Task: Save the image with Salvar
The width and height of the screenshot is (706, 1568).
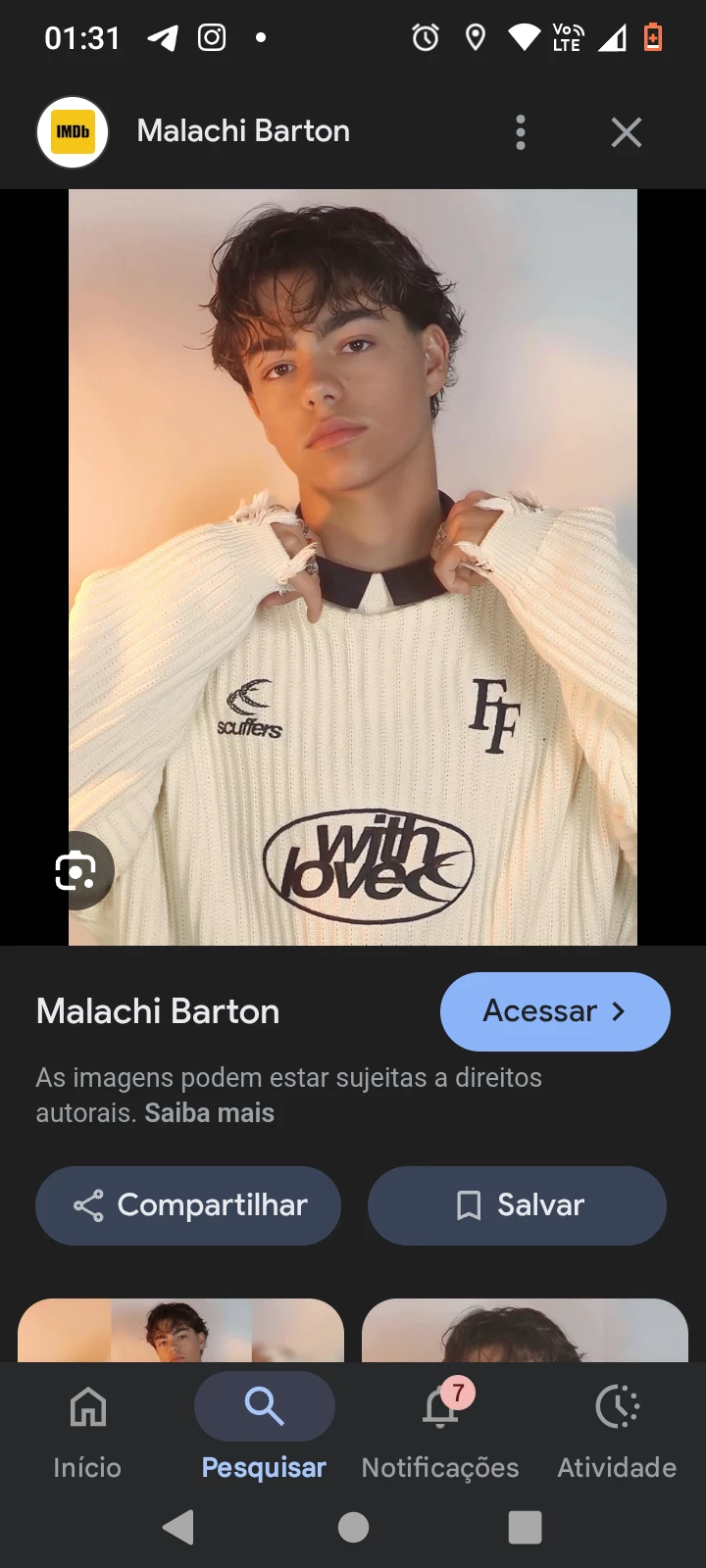Action: pyautogui.click(x=517, y=1205)
